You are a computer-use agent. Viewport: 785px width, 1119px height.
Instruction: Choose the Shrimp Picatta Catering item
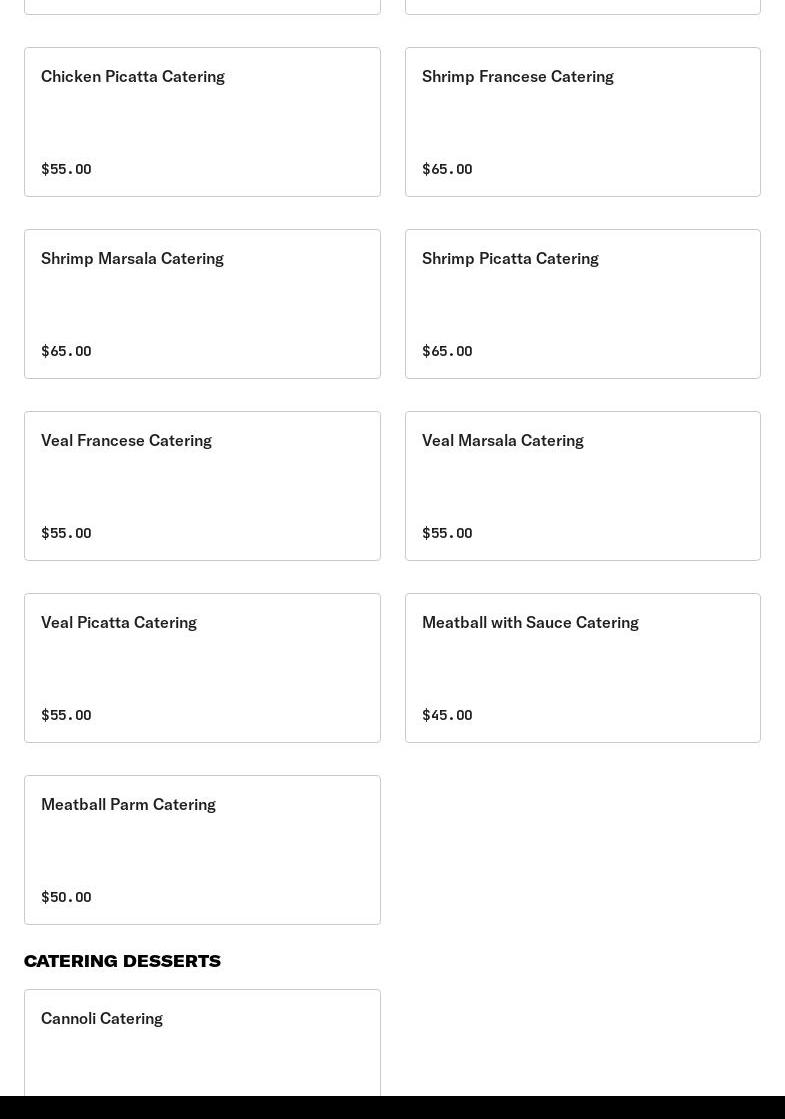[x=582, y=304]
